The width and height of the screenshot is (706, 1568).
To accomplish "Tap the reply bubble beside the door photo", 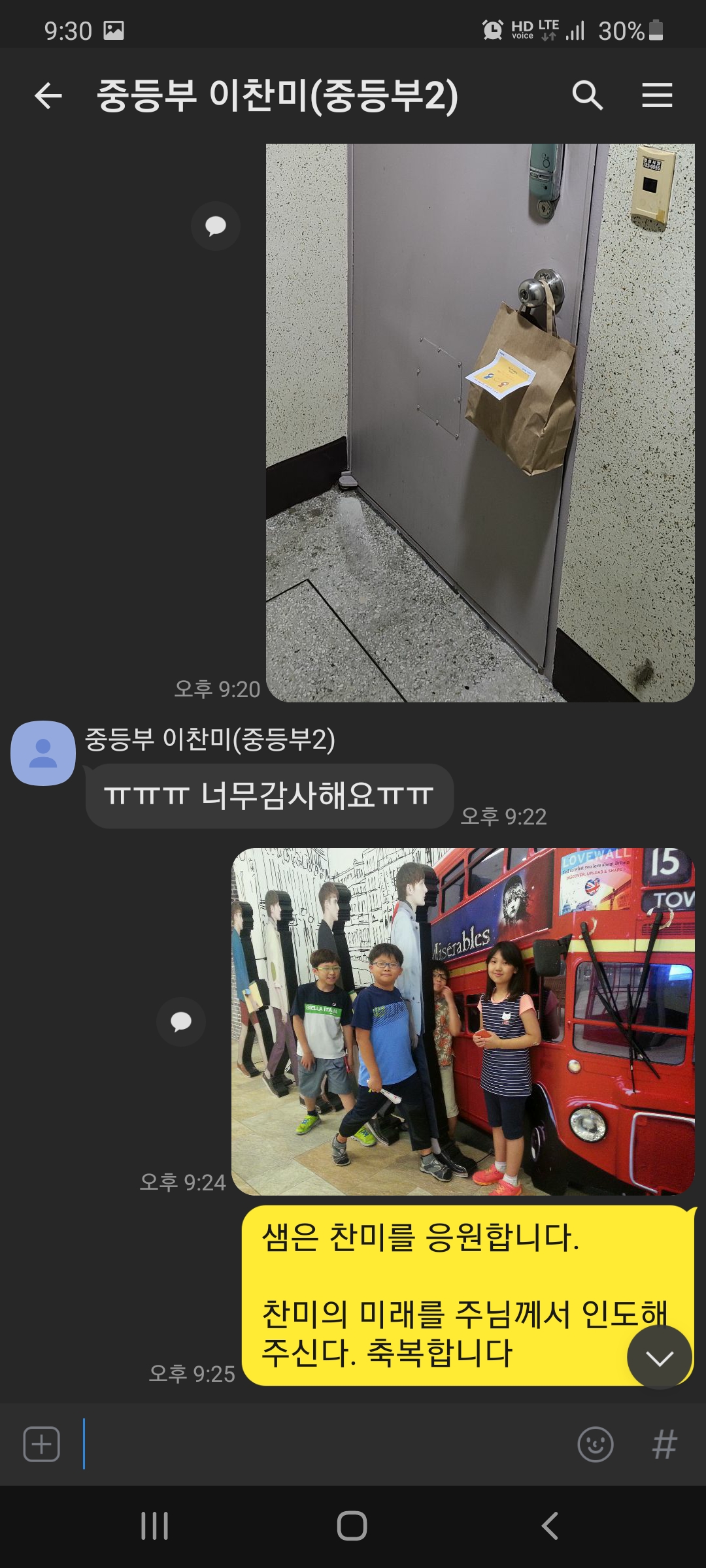I will tap(215, 226).
